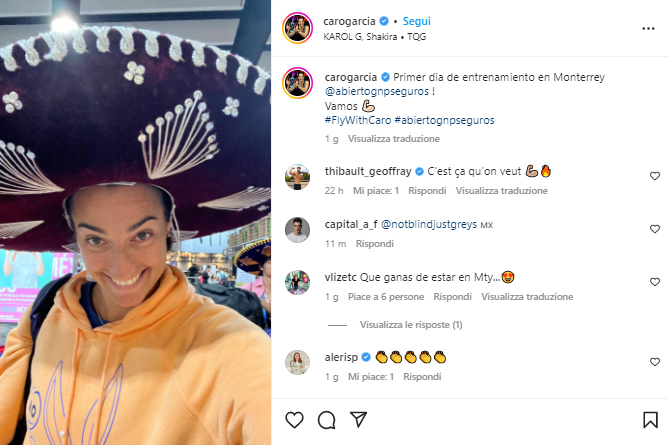Like thibault_geoffray's comment
This screenshot has width=668, height=445.
(654, 176)
